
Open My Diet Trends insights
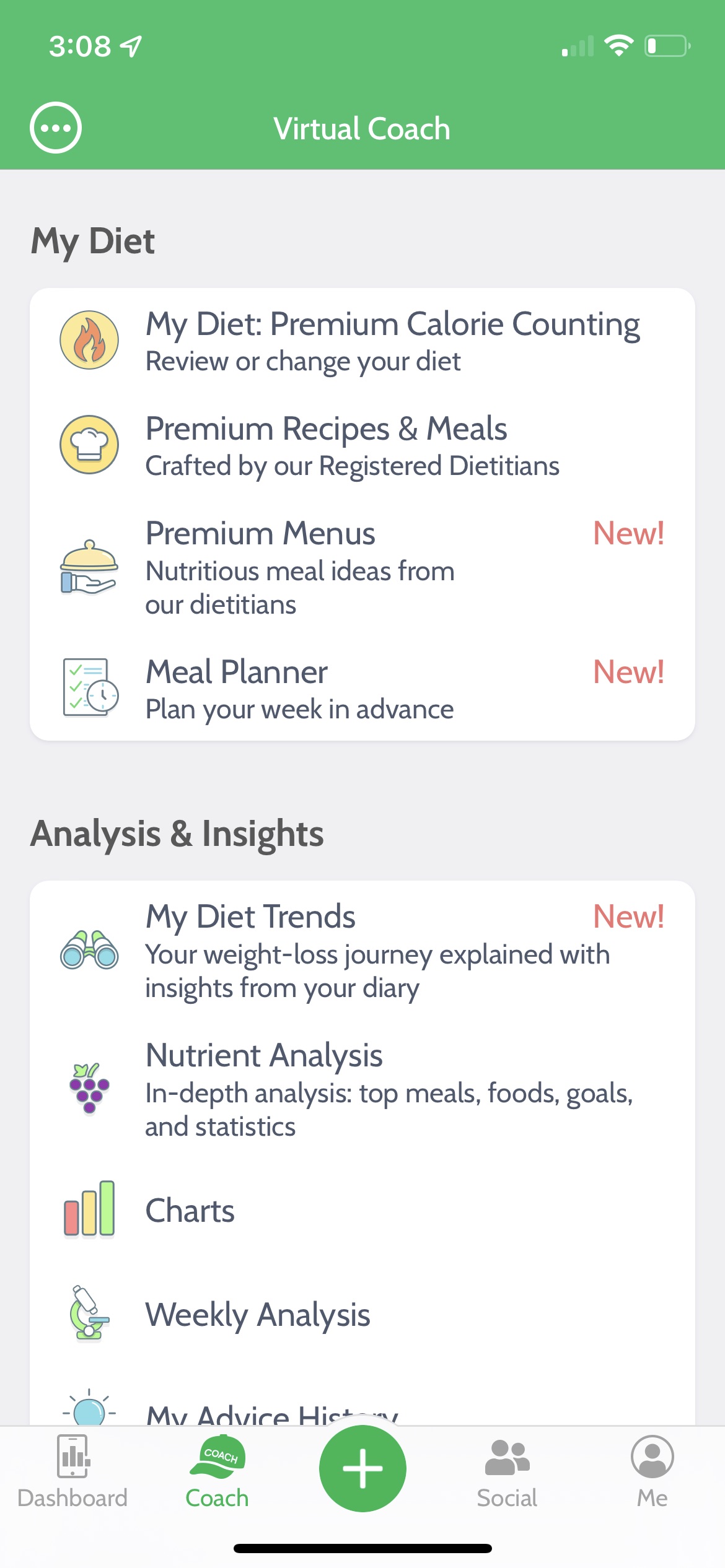(362, 951)
